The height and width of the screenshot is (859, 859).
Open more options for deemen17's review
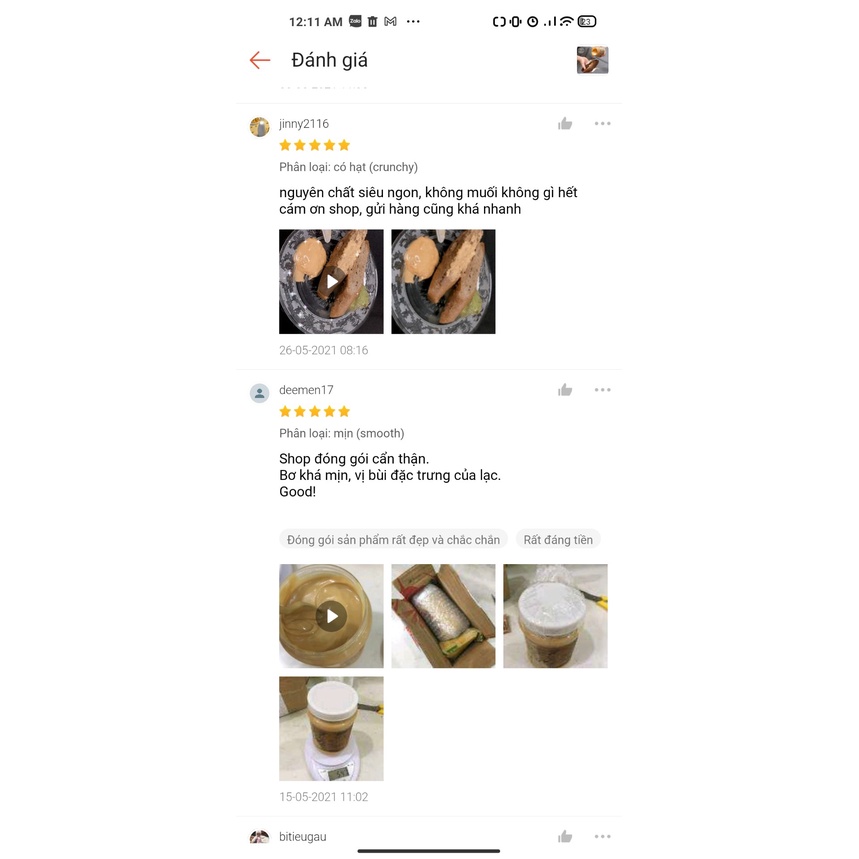(602, 390)
